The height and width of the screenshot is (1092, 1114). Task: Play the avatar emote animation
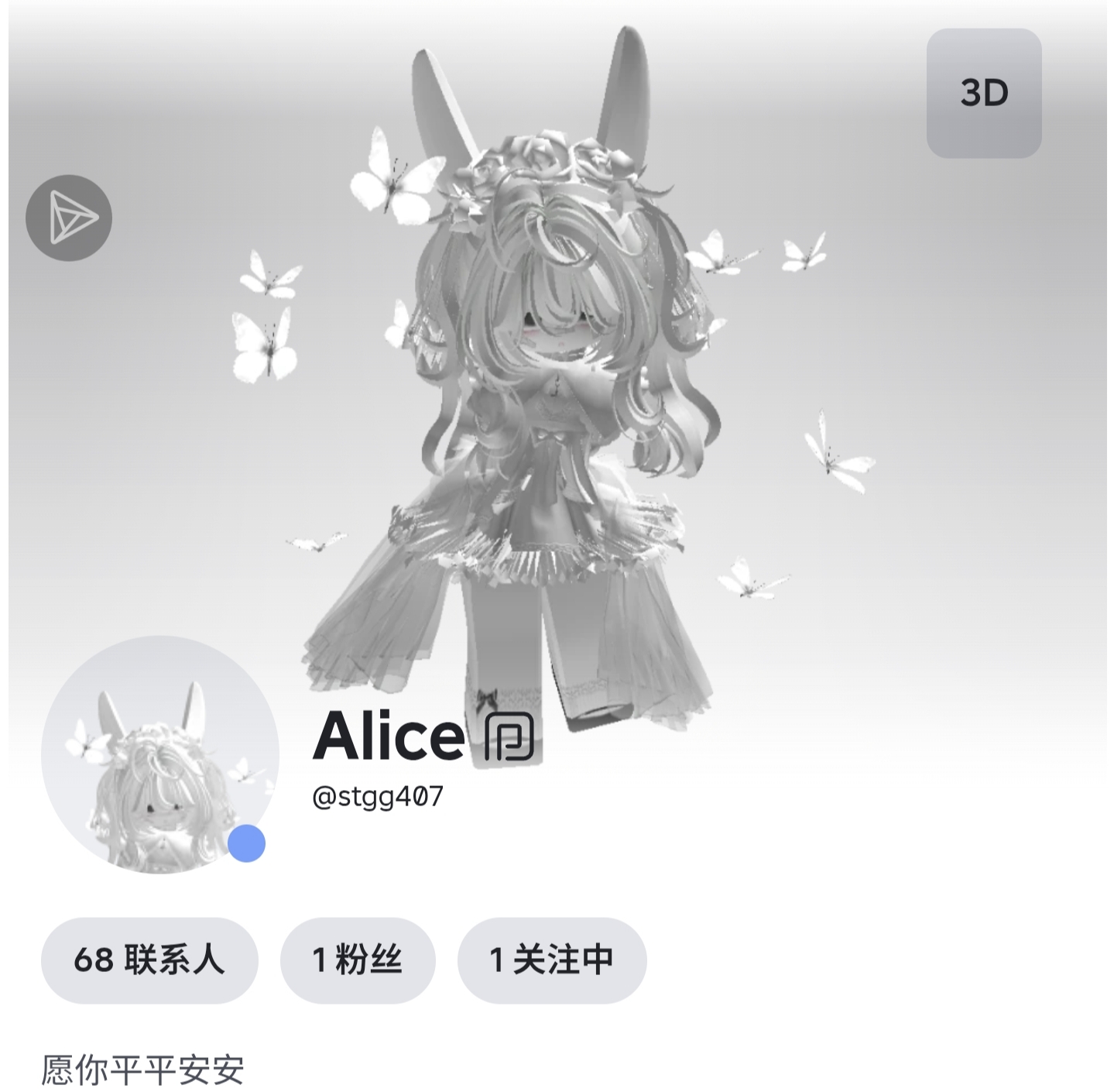pos(69,218)
